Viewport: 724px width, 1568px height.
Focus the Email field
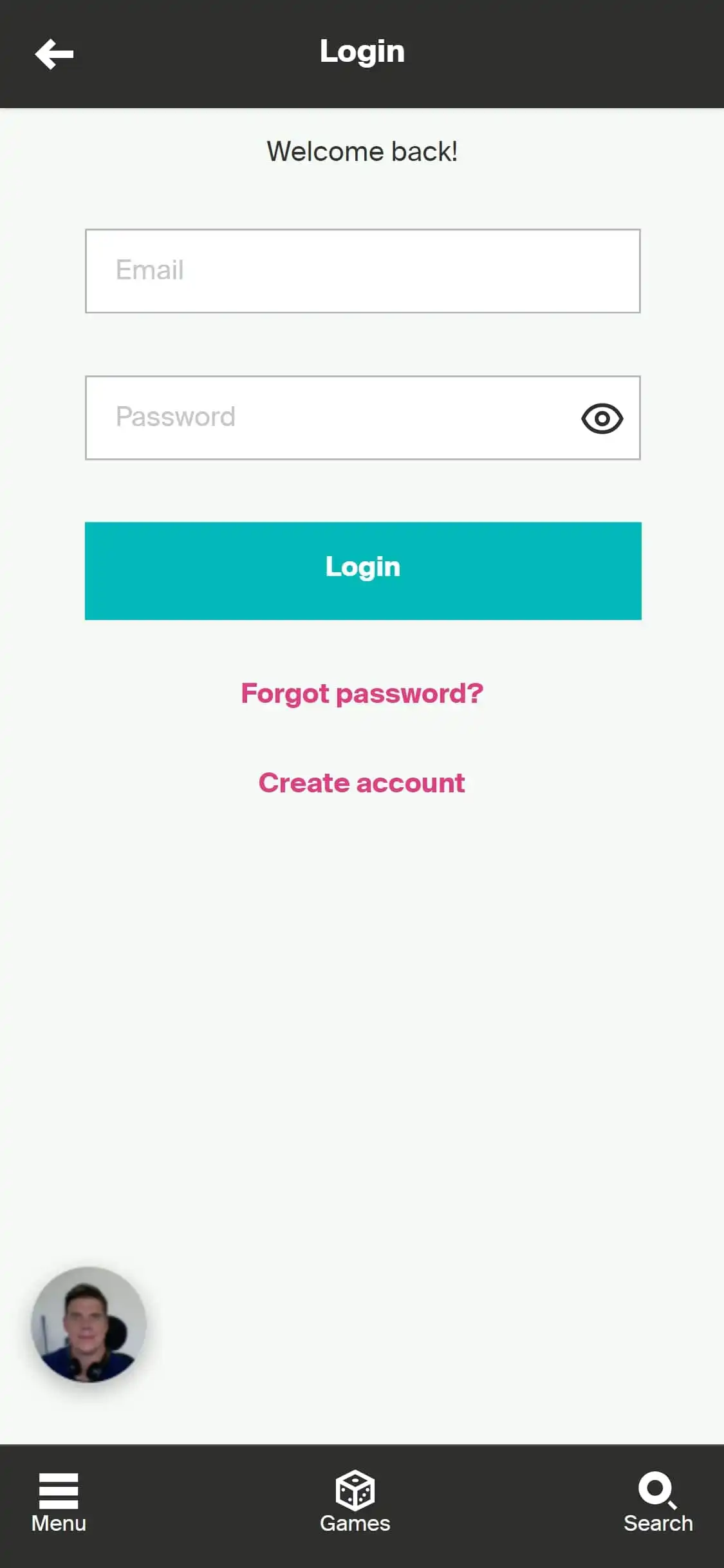tap(362, 271)
